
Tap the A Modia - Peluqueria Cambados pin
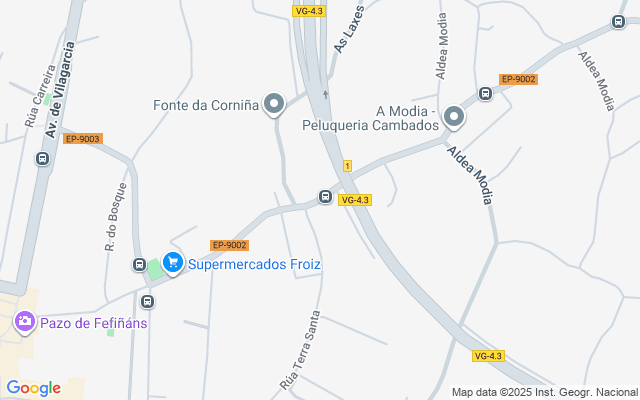pos(454,117)
